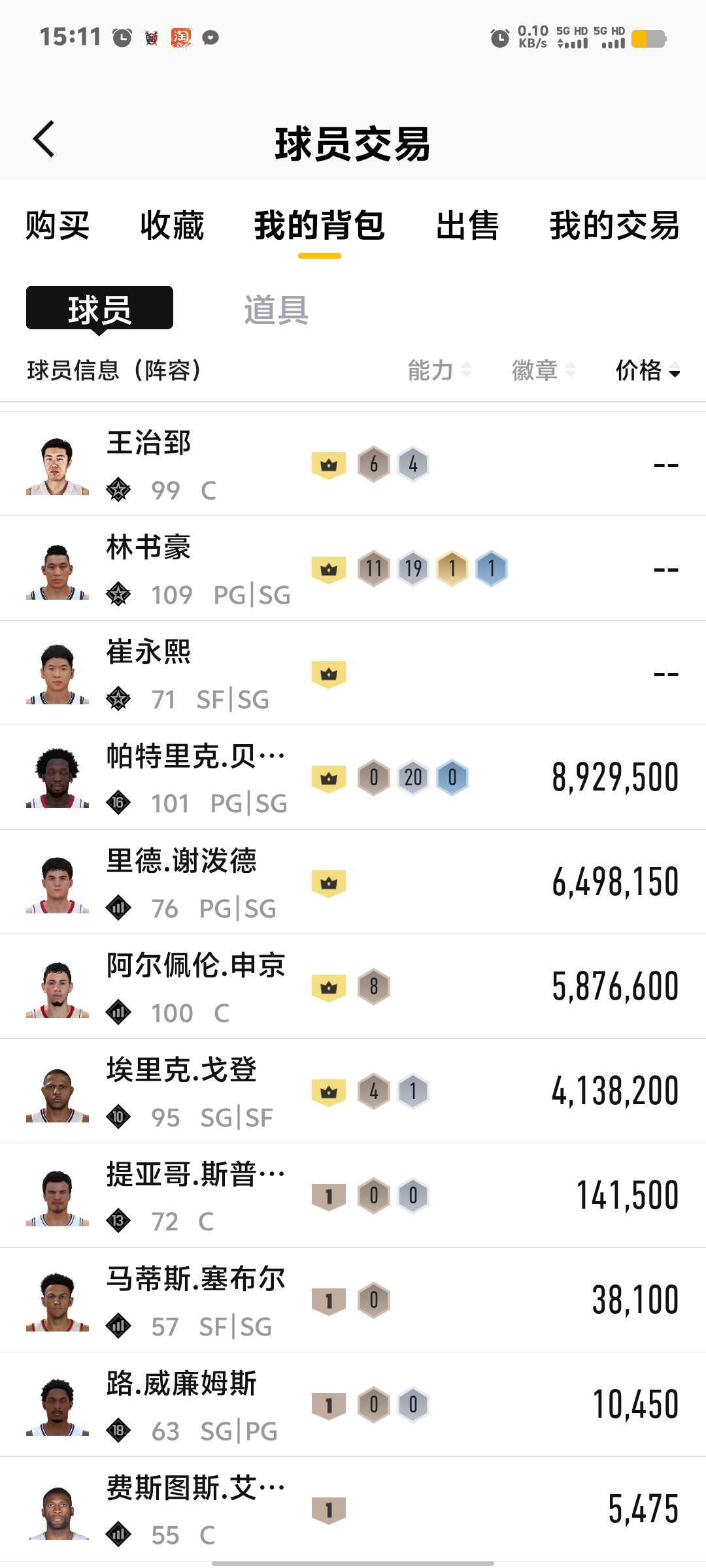Viewport: 706px width, 1568px height.
Task: Select 埃里克.戈登
Action: coord(353,1092)
